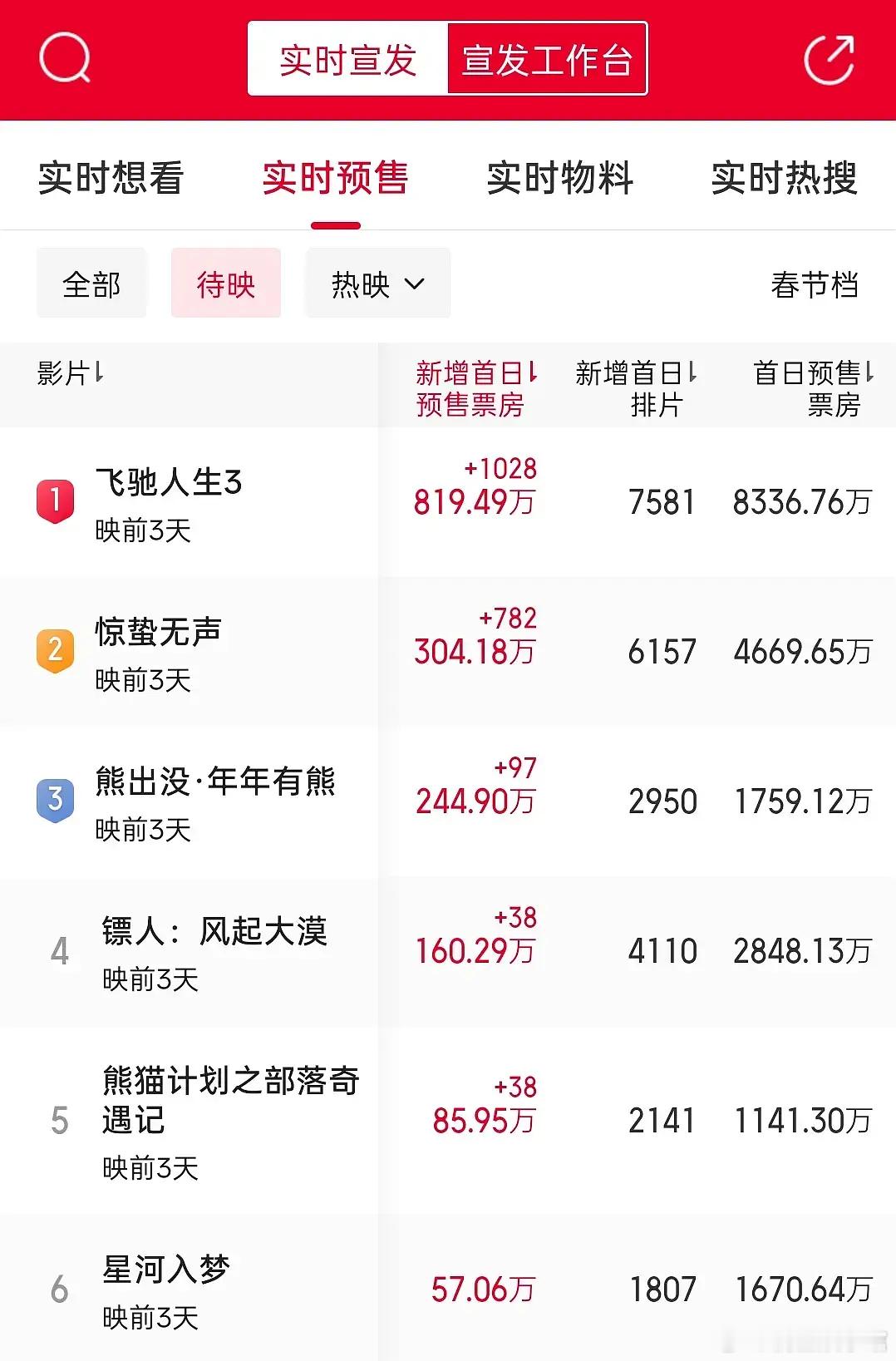
Task: Open the 镖人：风起大漠 movie entry
Action: point(216,933)
